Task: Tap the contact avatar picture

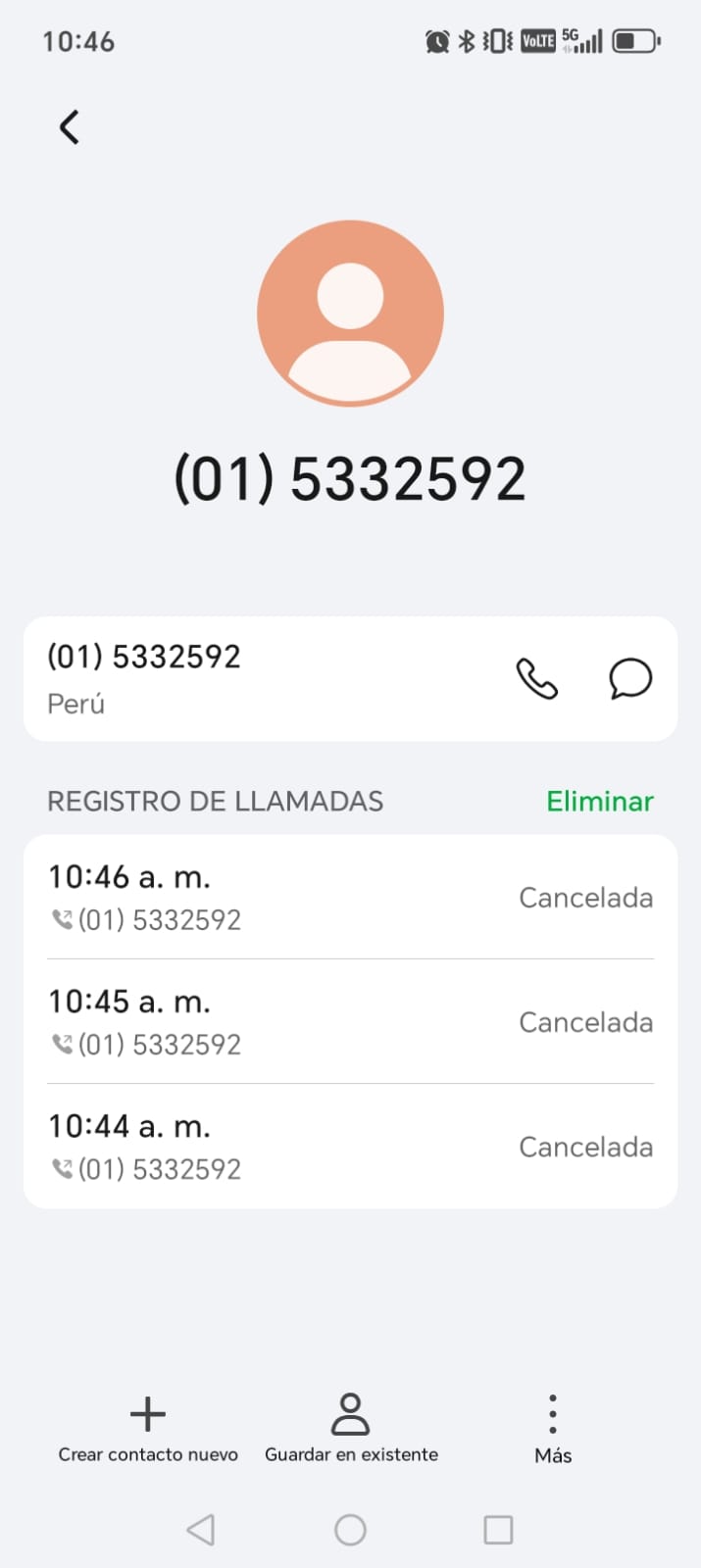Action: click(x=350, y=314)
